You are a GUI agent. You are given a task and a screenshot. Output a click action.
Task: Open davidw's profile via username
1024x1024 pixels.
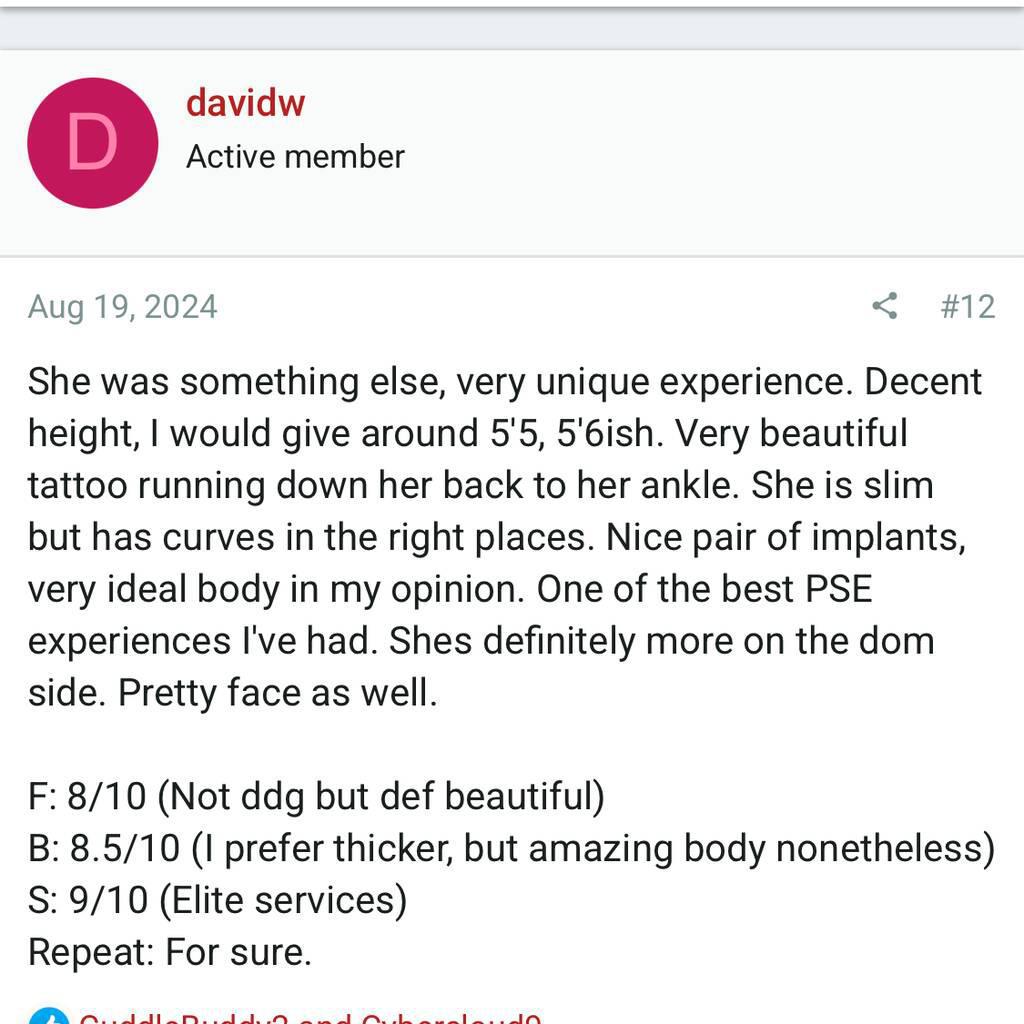[245, 103]
